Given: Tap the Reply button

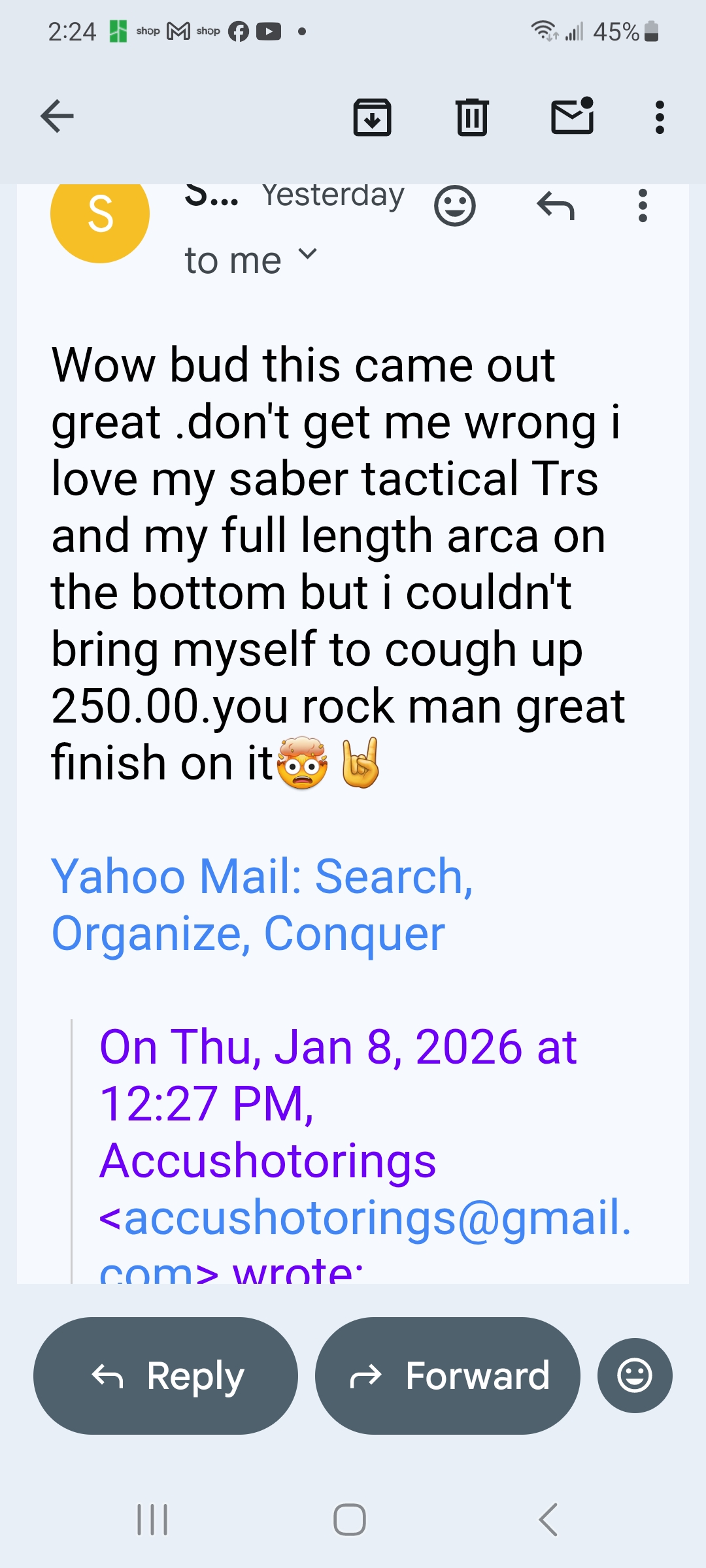Looking at the screenshot, I should pyautogui.click(x=165, y=1376).
